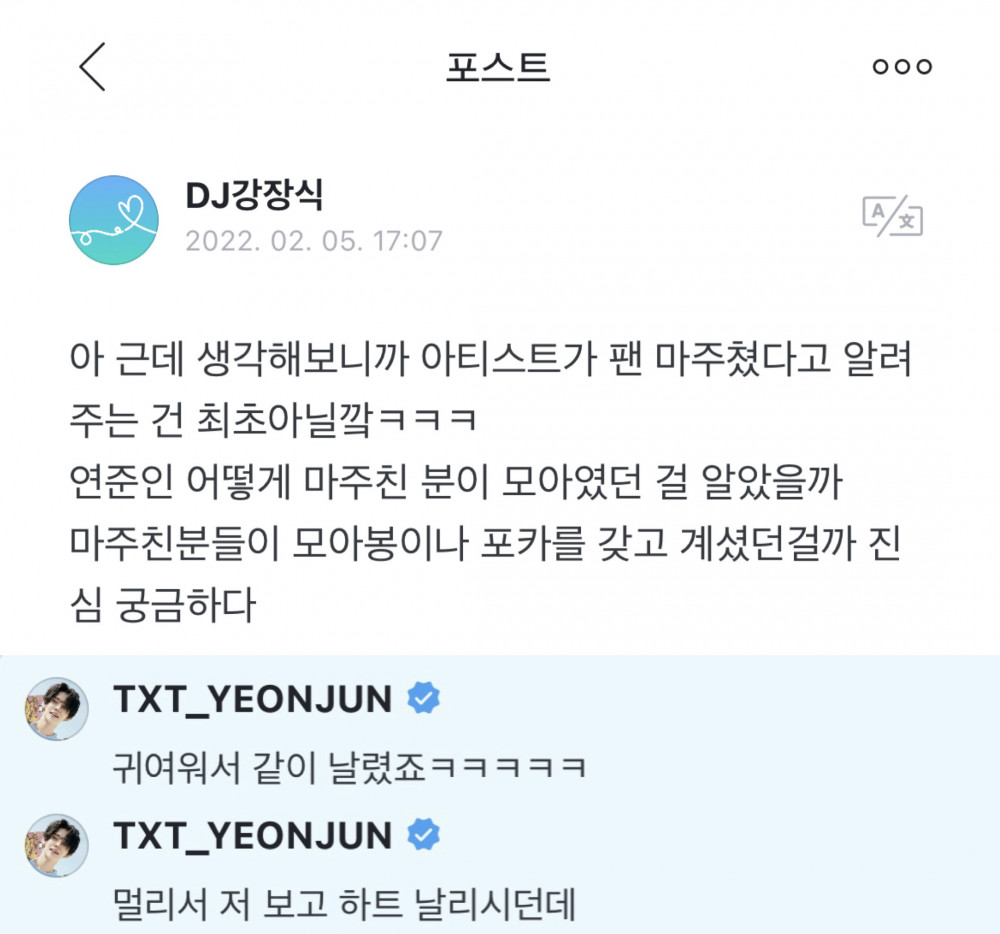Open TXT_YEONJUN's avatar on 멀리서 comment
The image size is (1000, 934).
coord(56,845)
